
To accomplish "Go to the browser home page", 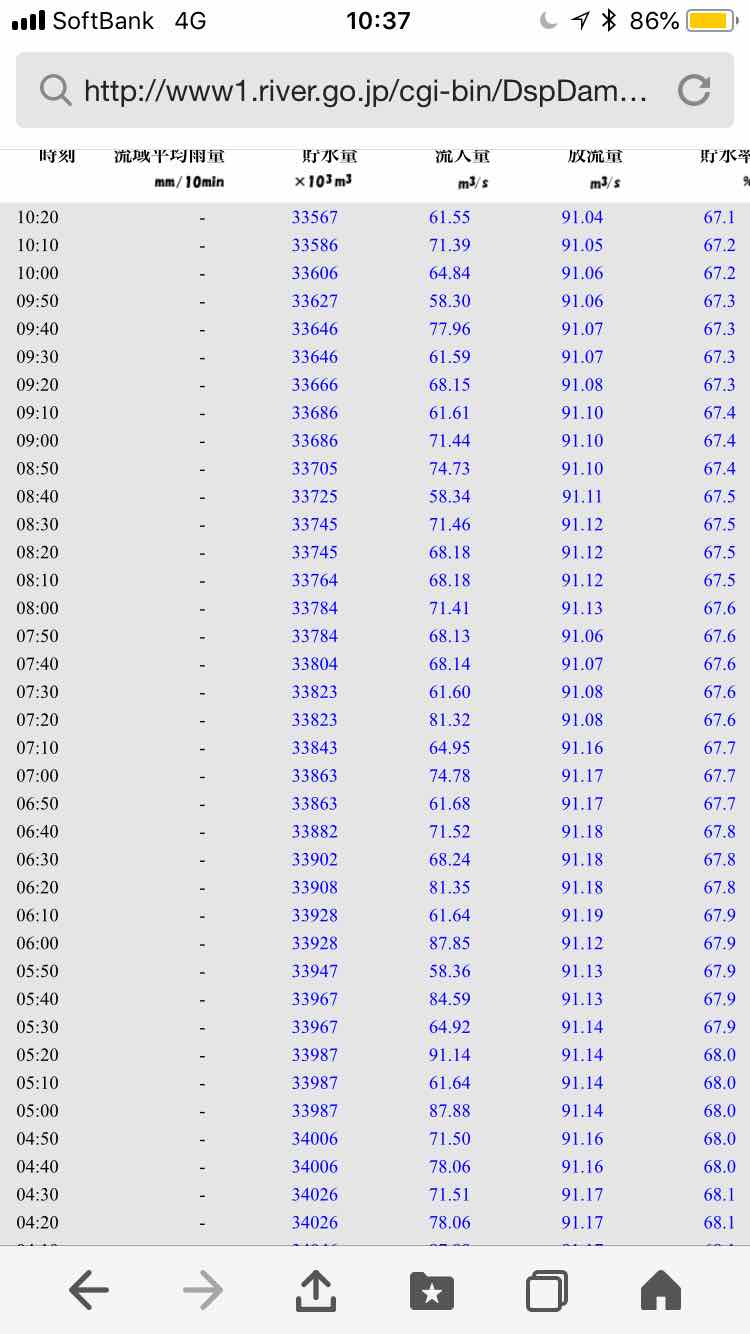I will pos(661,1290).
